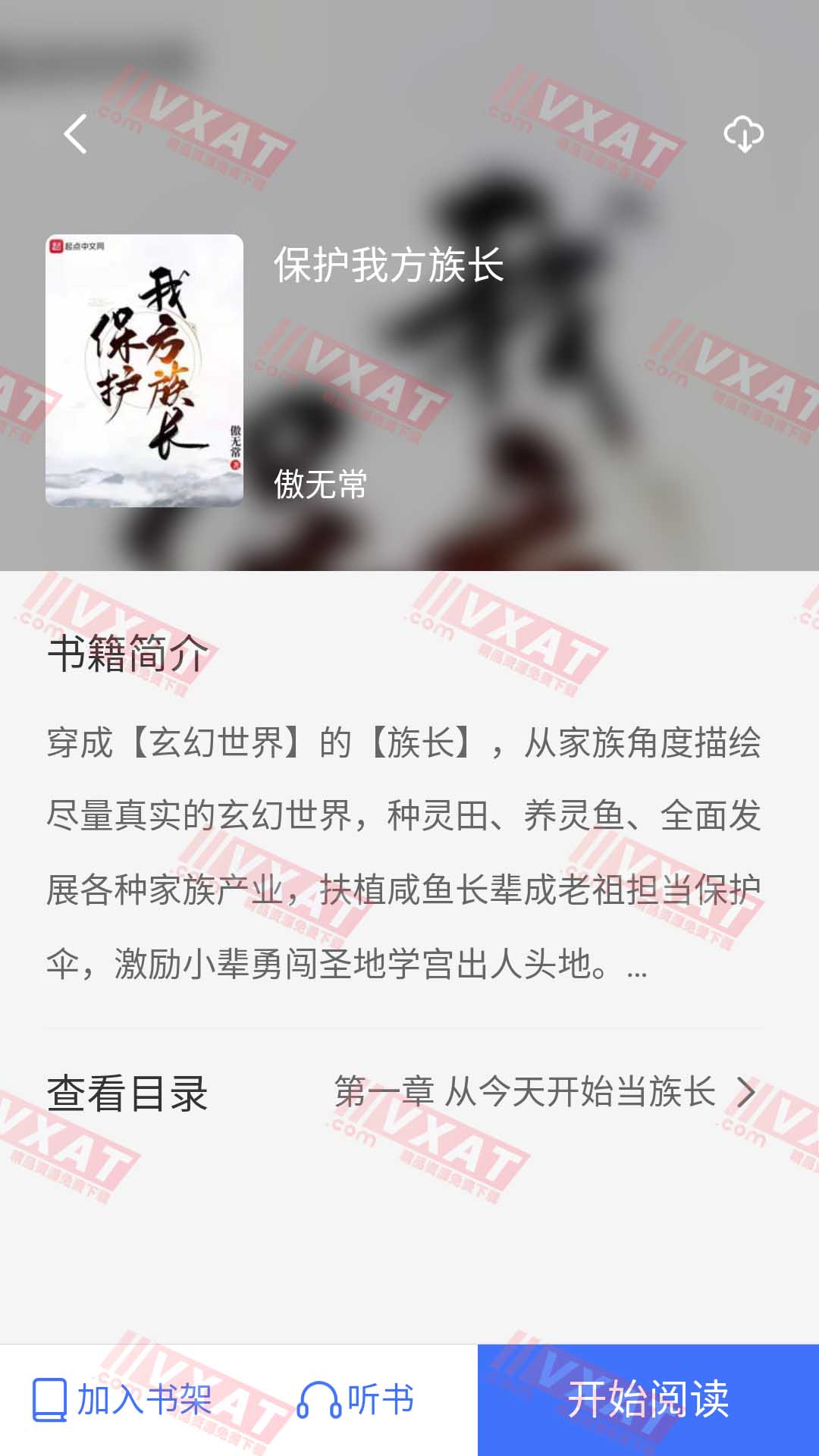This screenshot has height=1456, width=819.
Task: Tap 开始阅读 to start reading
Action: (x=648, y=1399)
